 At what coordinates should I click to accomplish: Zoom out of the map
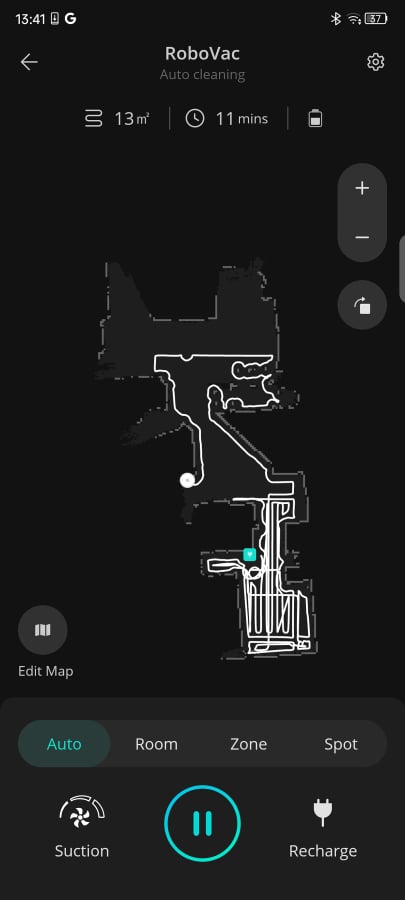pos(362,237)
